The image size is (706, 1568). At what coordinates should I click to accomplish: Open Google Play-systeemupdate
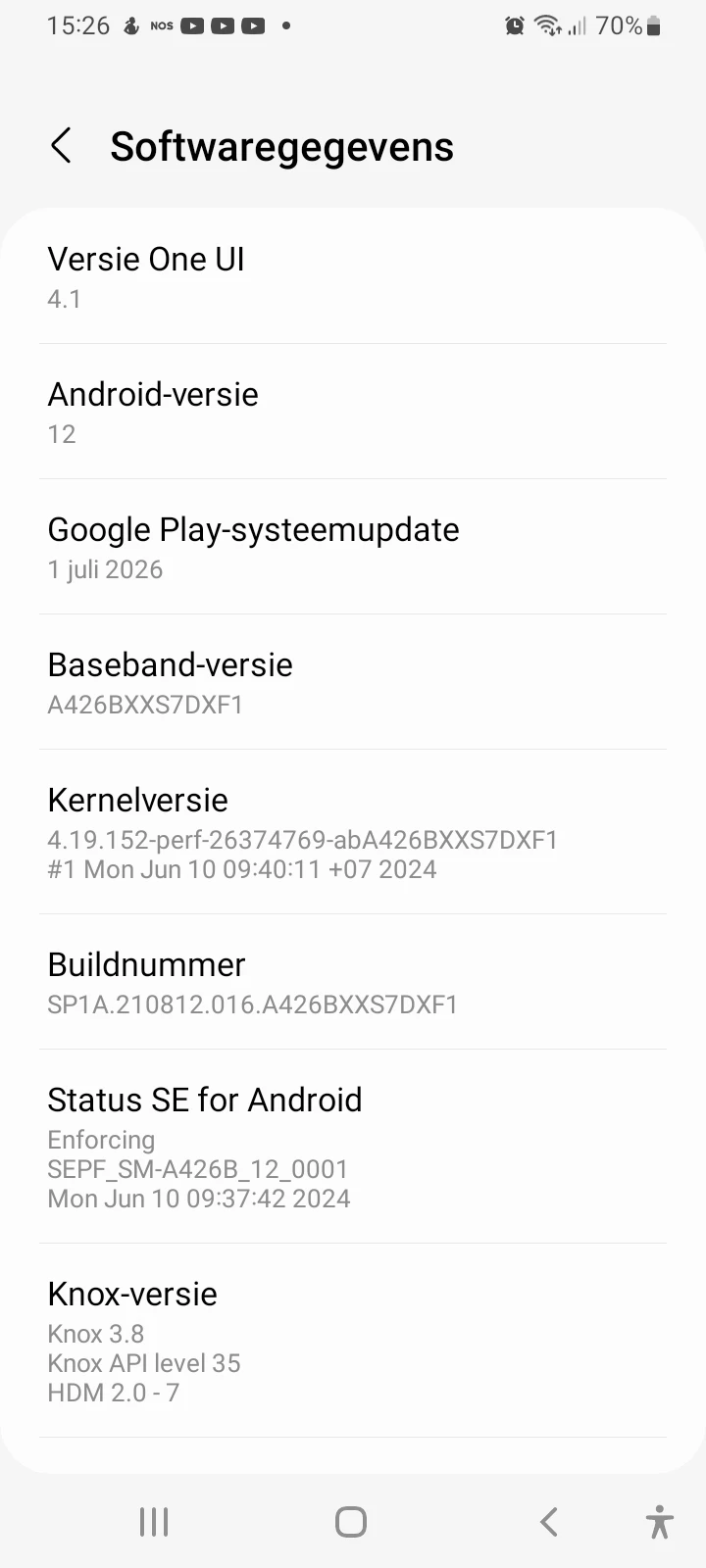353,547
